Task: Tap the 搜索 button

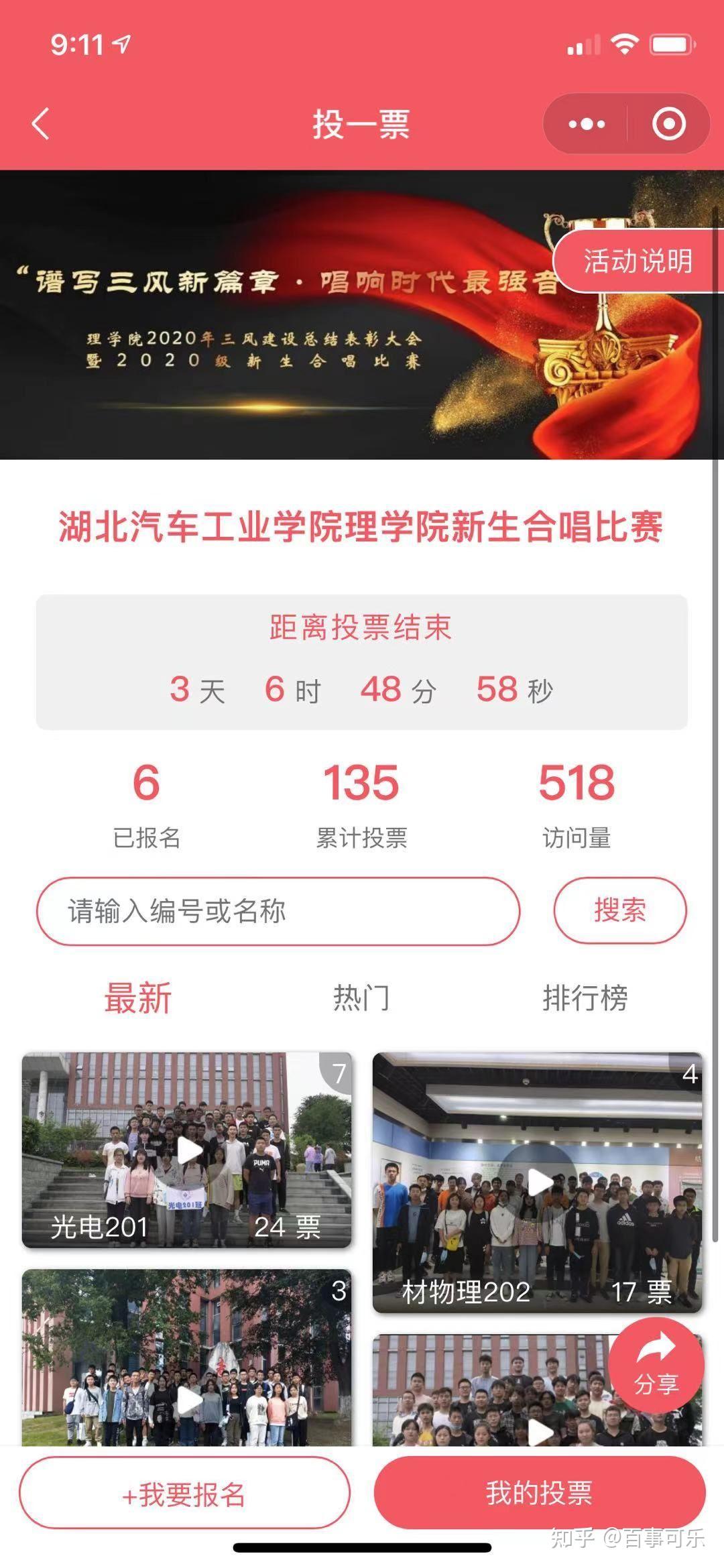Action: (619, 910)
